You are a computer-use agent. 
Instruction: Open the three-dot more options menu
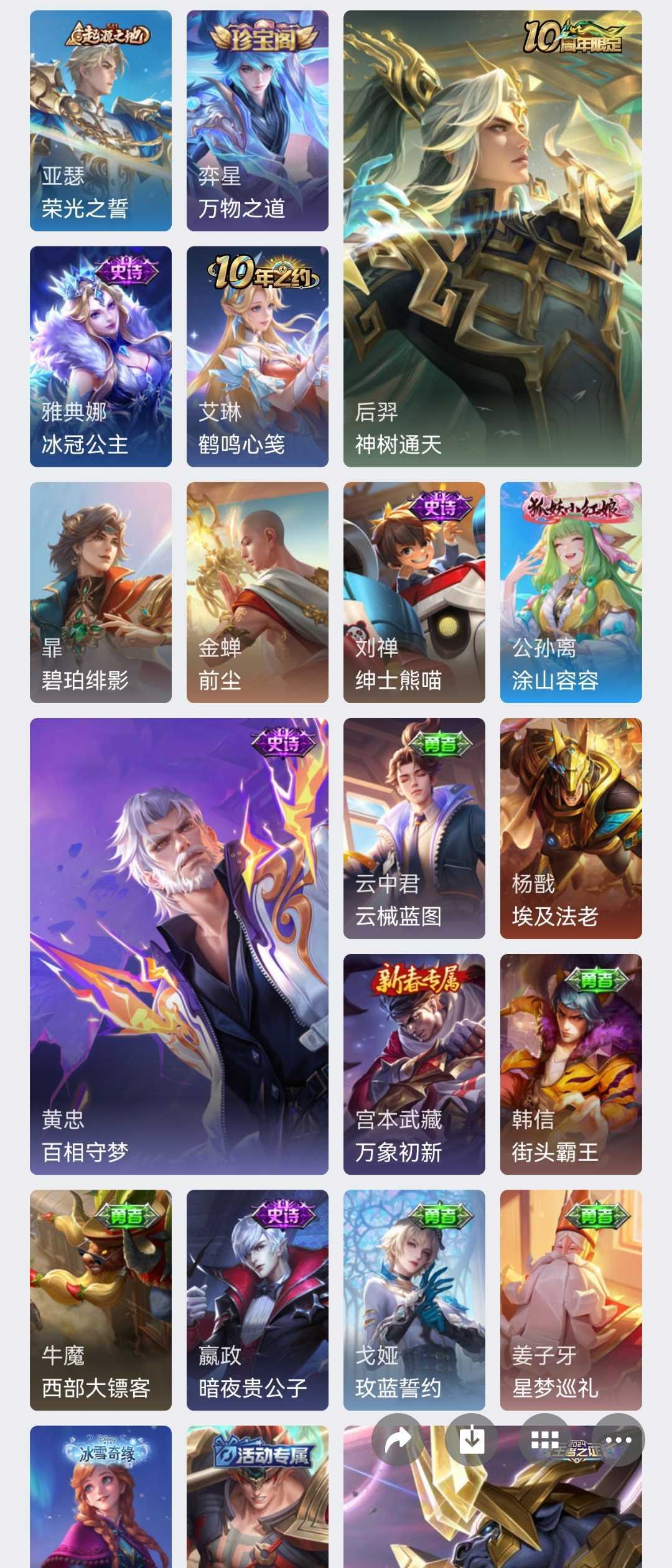pyautogui.click(x=618, y=1440)
